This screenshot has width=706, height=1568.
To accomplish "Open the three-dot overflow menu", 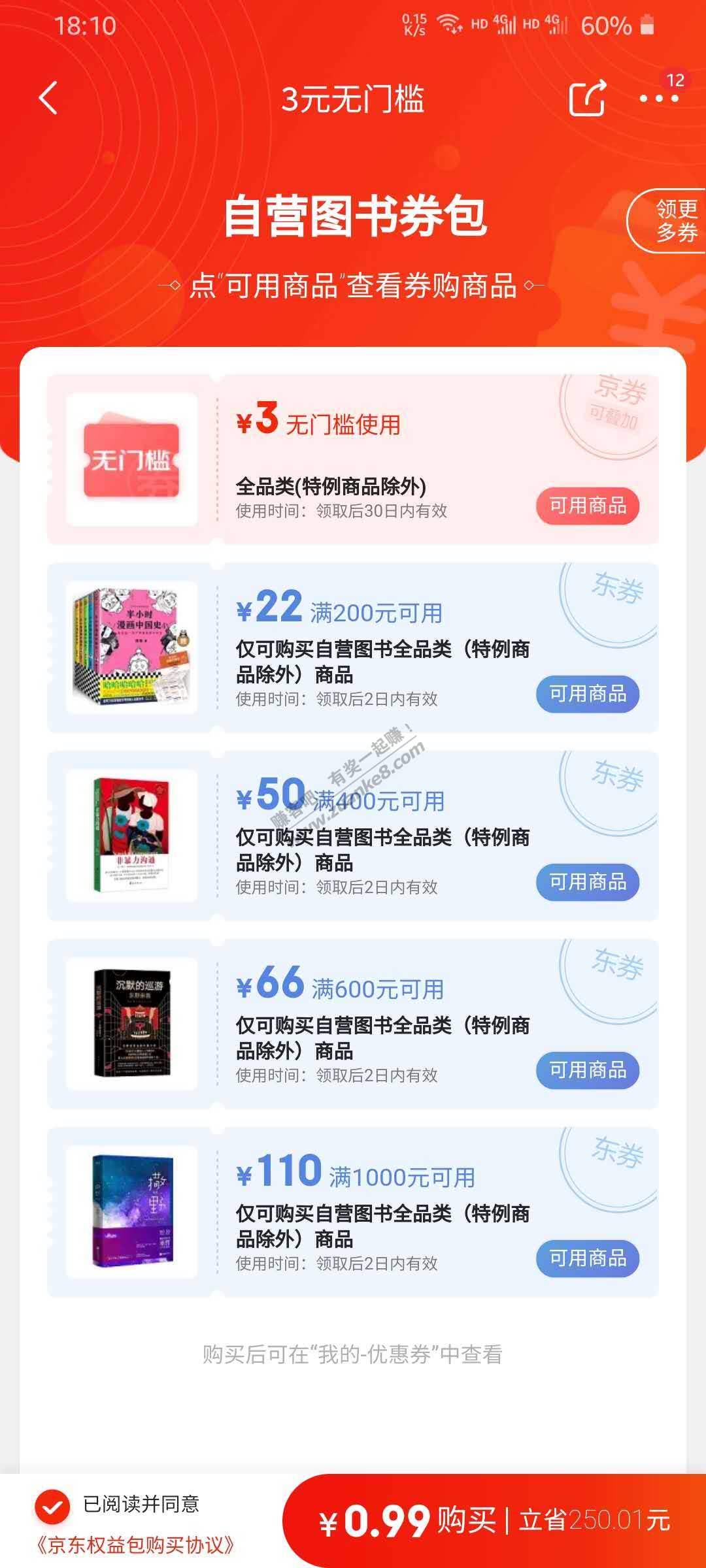I will point(658,99).
